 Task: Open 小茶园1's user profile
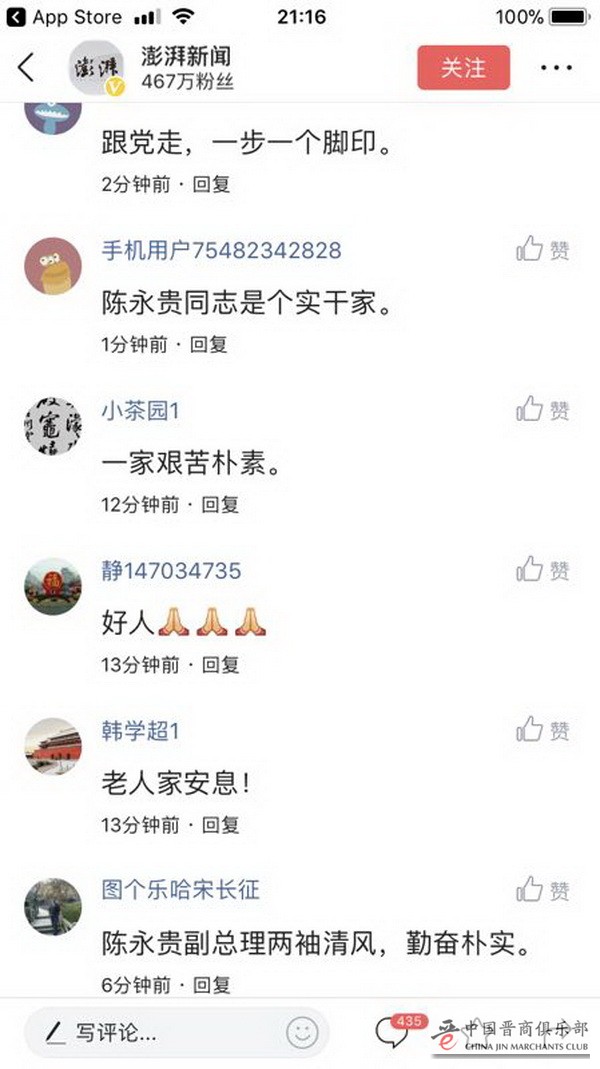pos(140,410)
